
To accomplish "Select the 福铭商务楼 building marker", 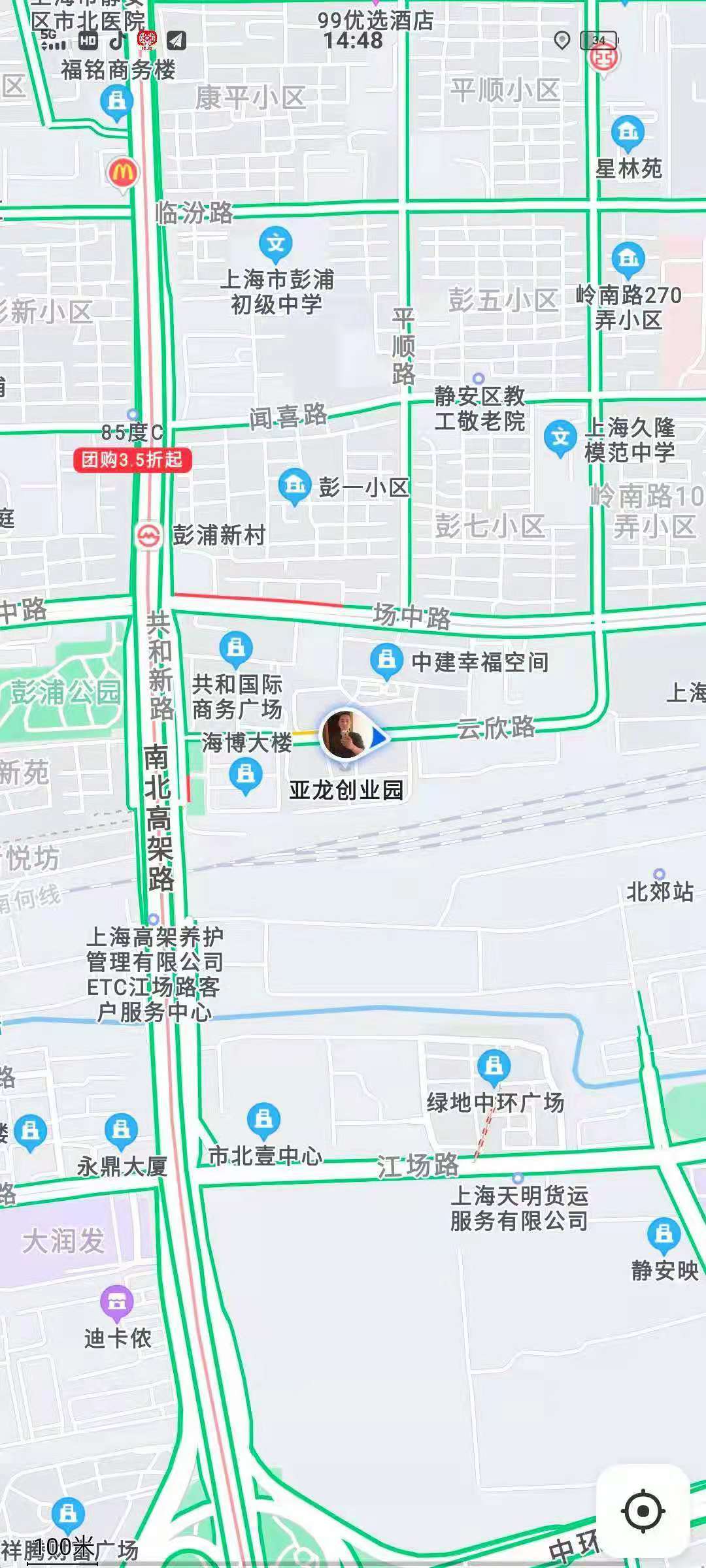I will [117, 103].
